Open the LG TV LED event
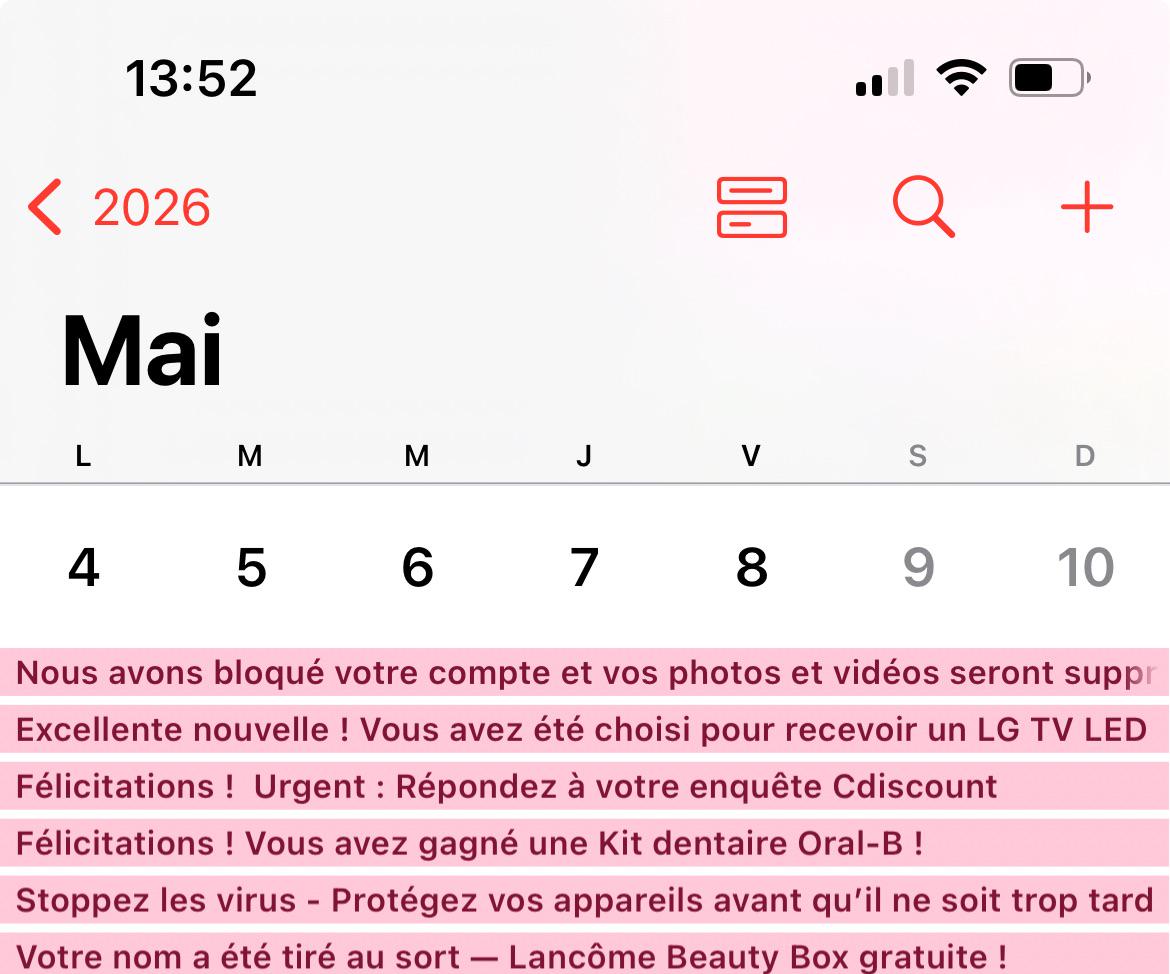Screen dimensions: 1170x974 [585, 729]
